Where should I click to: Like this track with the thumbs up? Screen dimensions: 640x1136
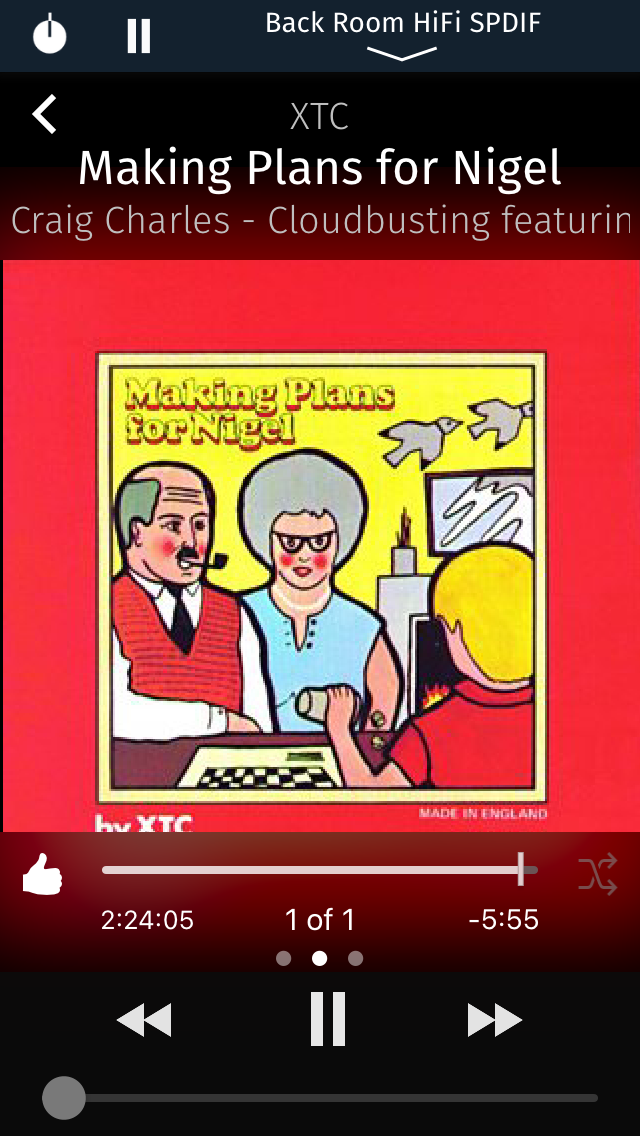(x=42, y=874)
